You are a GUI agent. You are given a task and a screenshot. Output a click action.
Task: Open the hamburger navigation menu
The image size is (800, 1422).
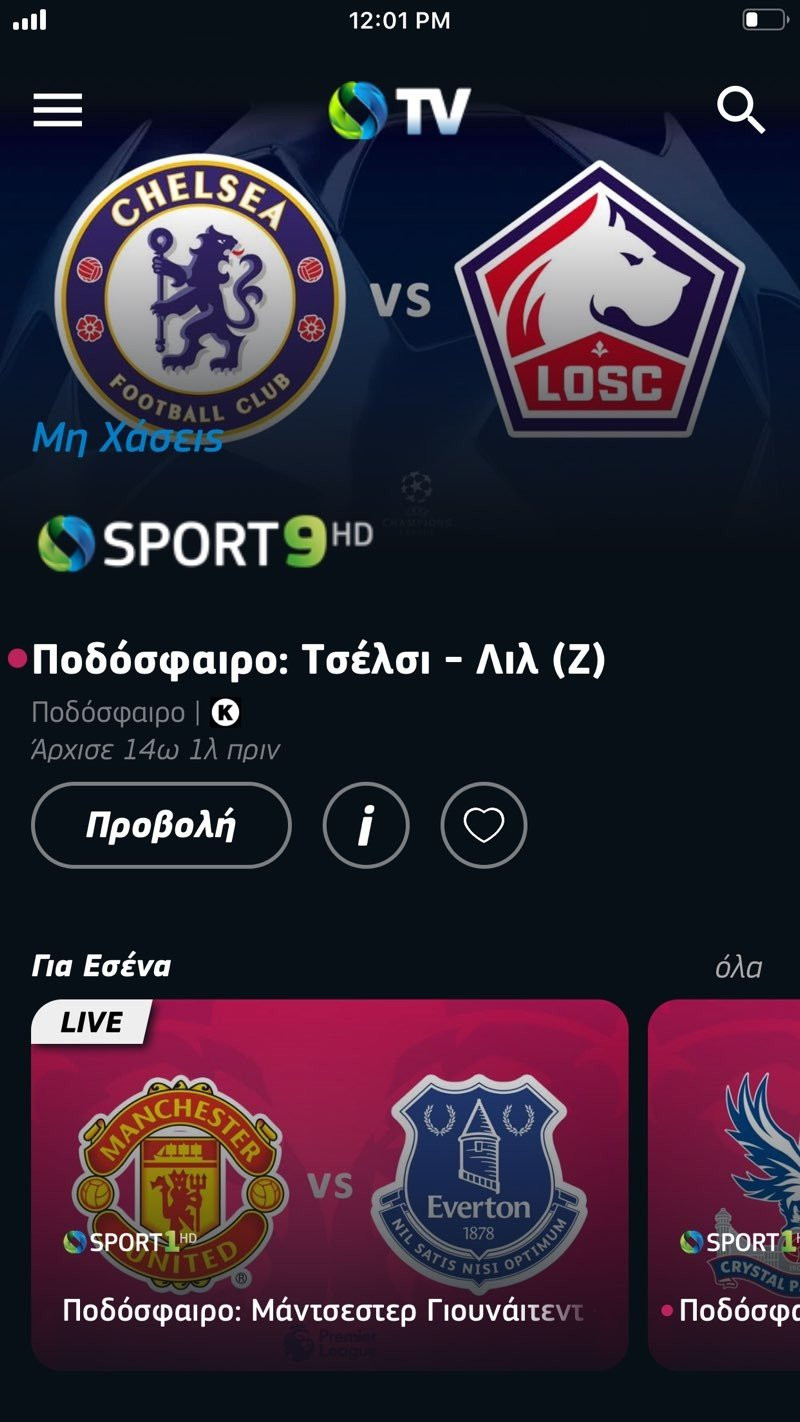(57, 110)
